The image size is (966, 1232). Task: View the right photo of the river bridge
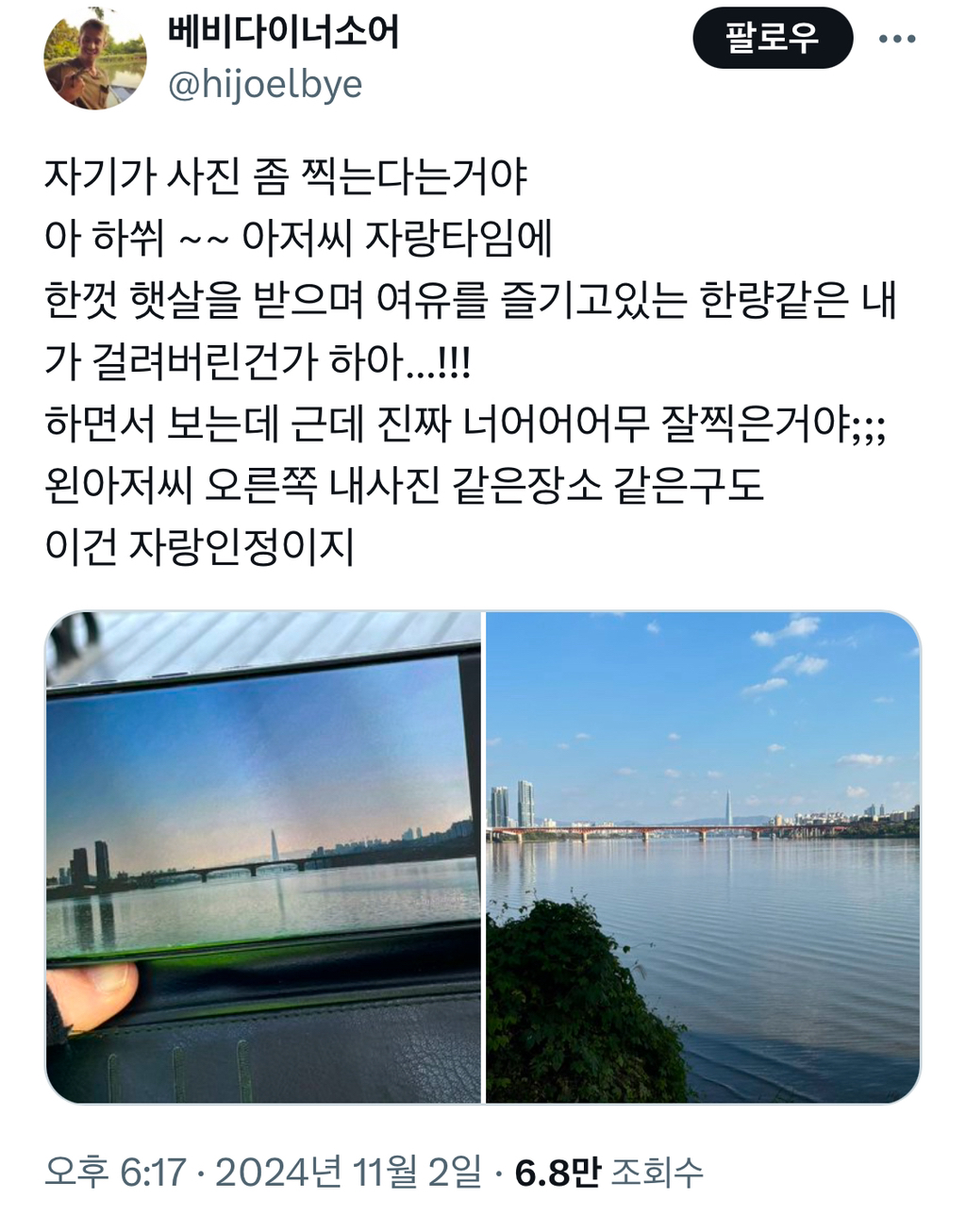703,857
